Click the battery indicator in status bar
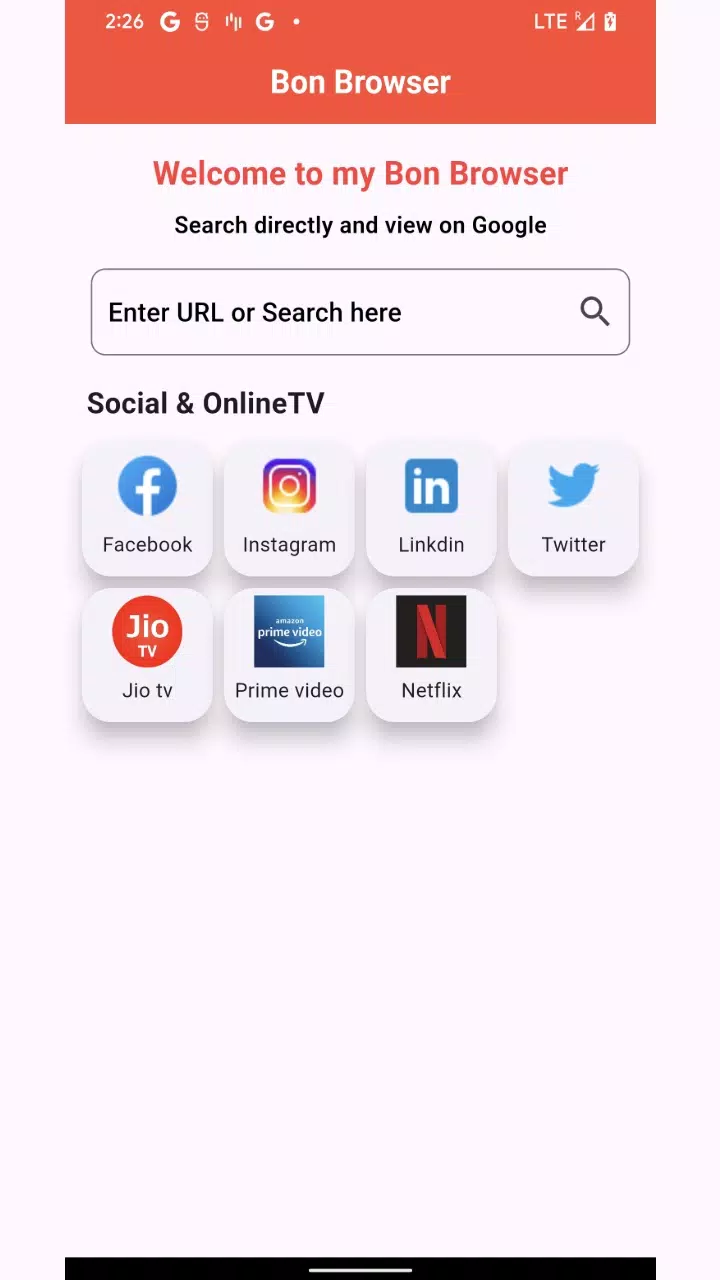This screenshot has width=720, height=1280. [609, 21]
